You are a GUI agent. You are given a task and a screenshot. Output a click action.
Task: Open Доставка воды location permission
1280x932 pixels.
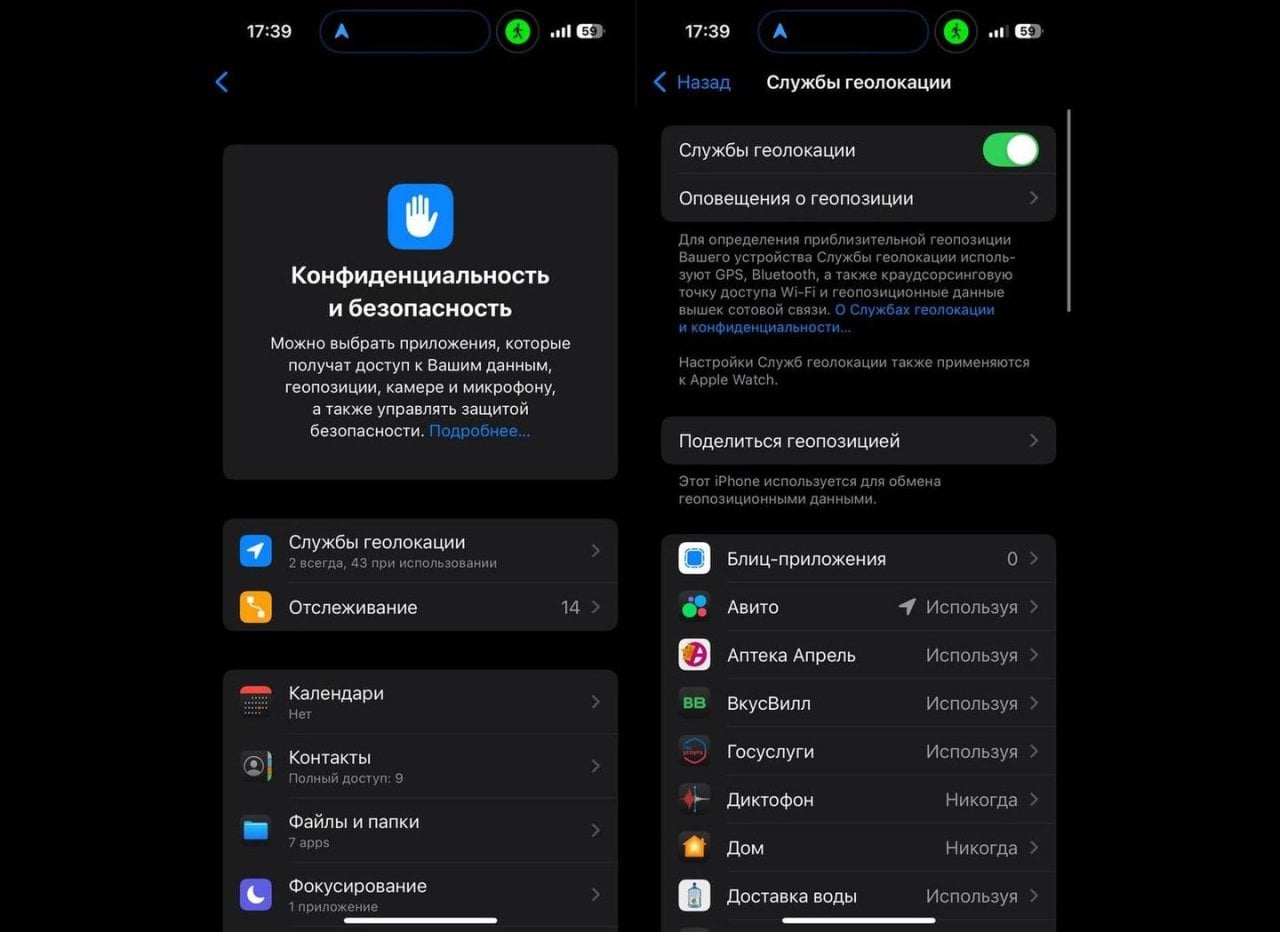858,896
